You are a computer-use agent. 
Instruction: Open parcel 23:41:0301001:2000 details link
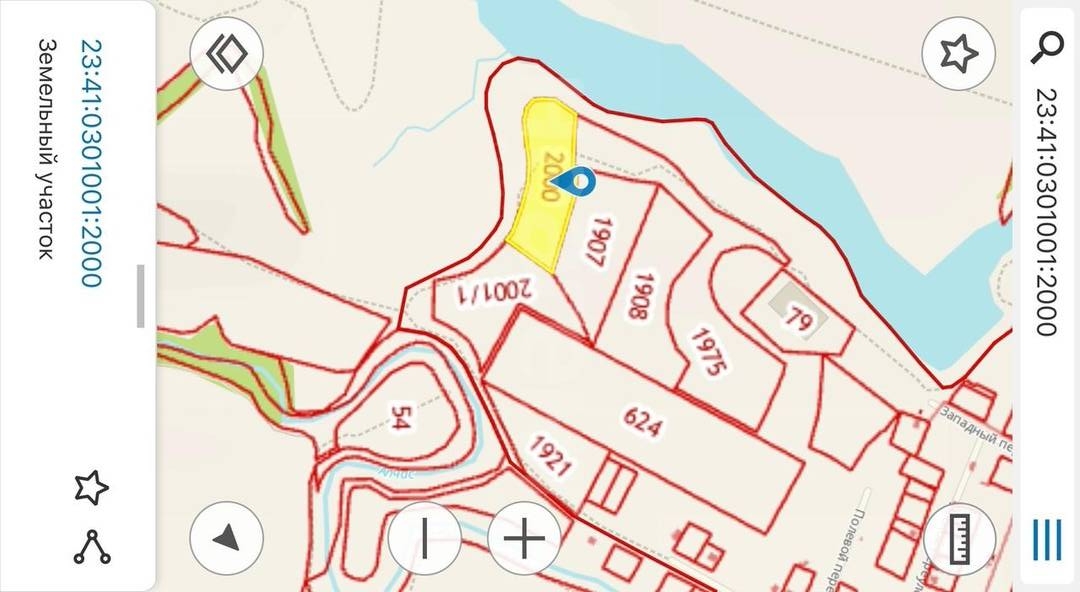pyautogui.click(x=91, y=163)
